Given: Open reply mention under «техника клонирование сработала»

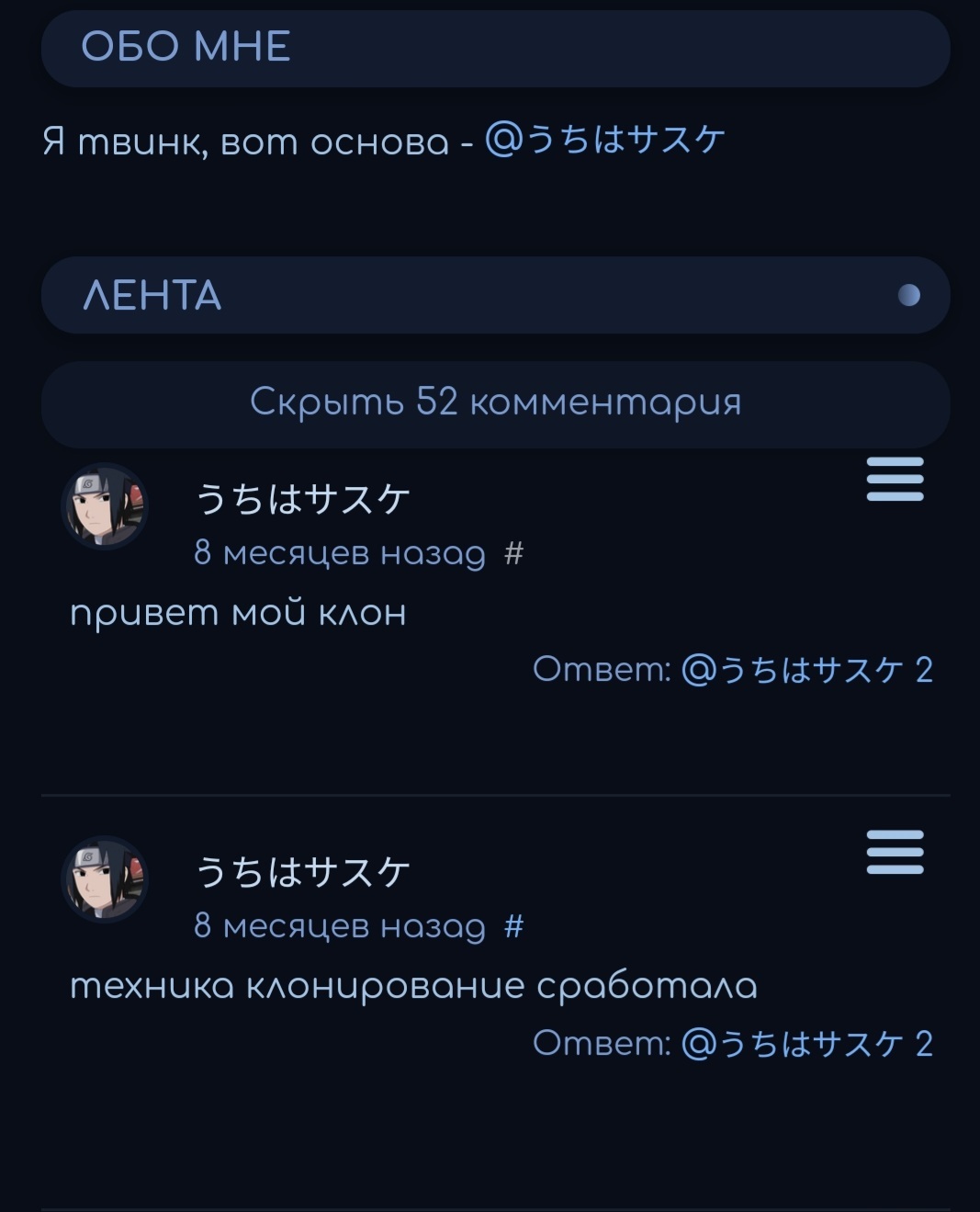Looking at the screenshot, I should pos(806,1044).
